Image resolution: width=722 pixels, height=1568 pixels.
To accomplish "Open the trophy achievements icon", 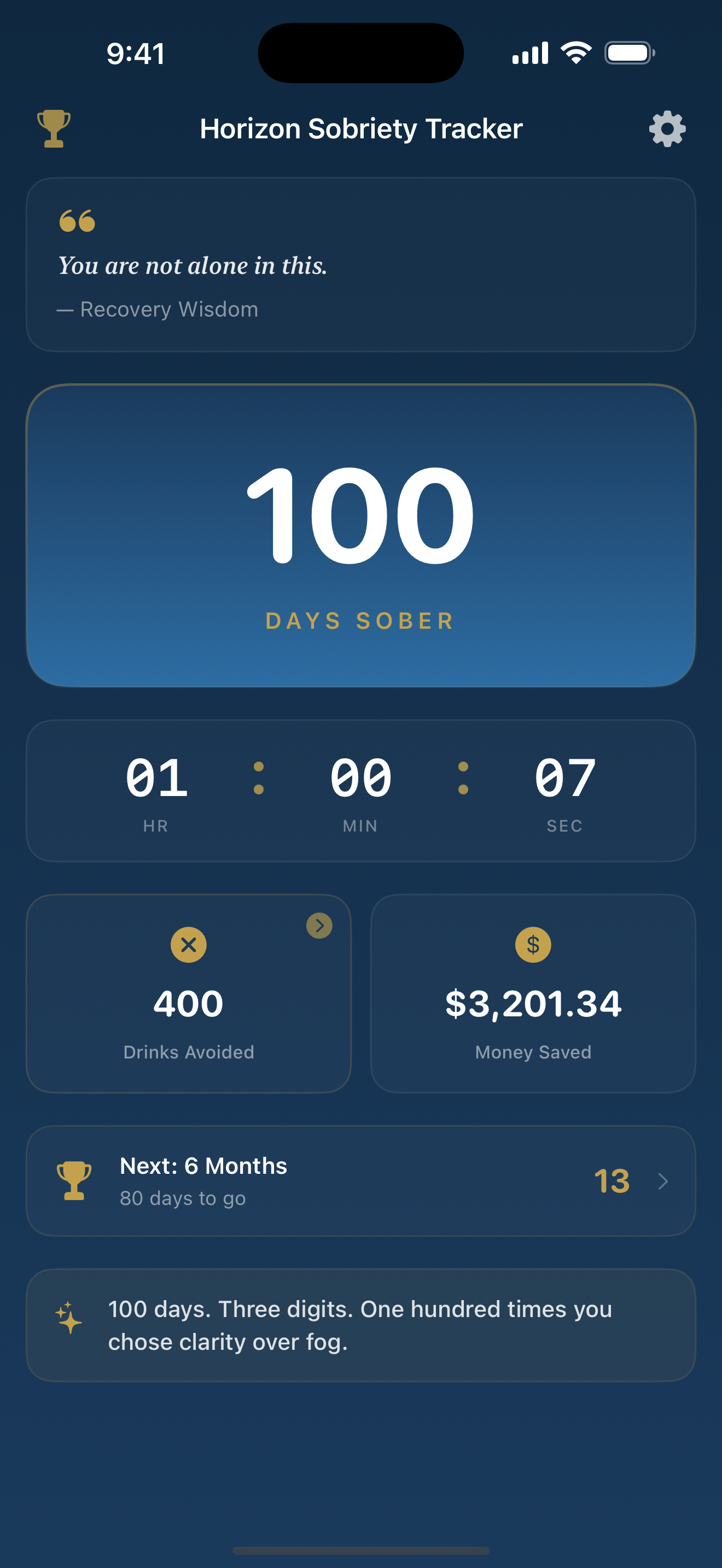I will pos(54,128).
